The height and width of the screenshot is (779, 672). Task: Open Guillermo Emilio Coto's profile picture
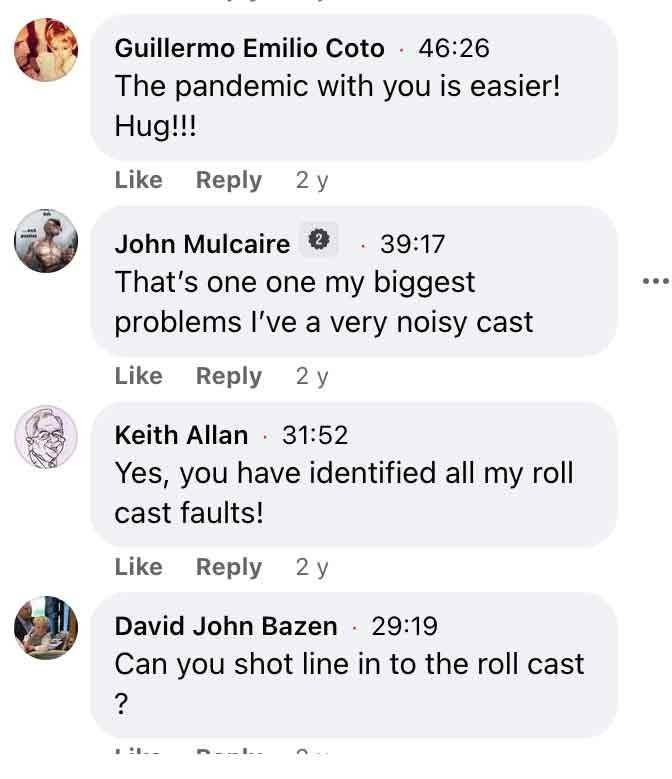[45, 48]
